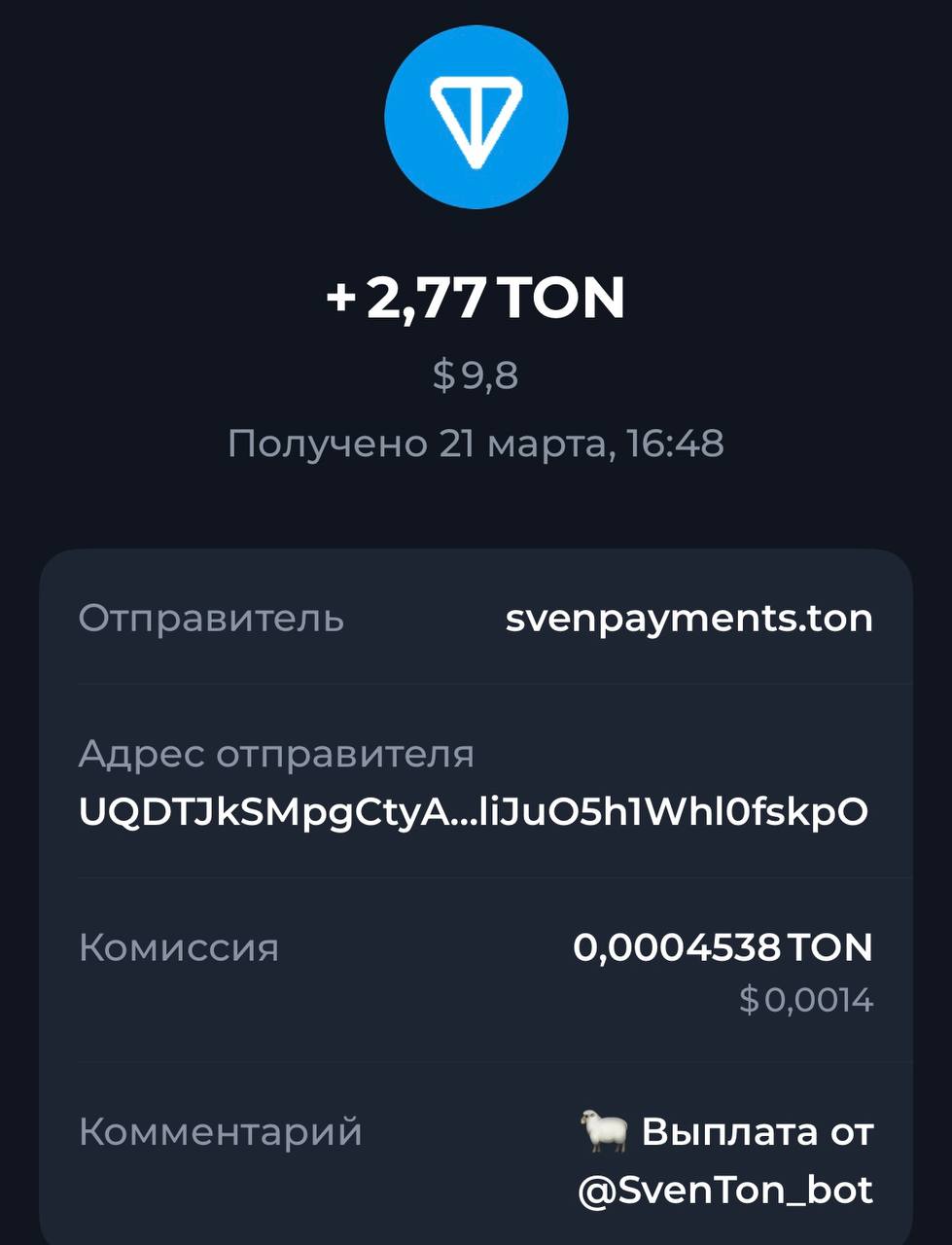This screenshot has width=952, height=1245.
Task: Copy the comment from @SvenTon_bot
Action: [725, 1161]
